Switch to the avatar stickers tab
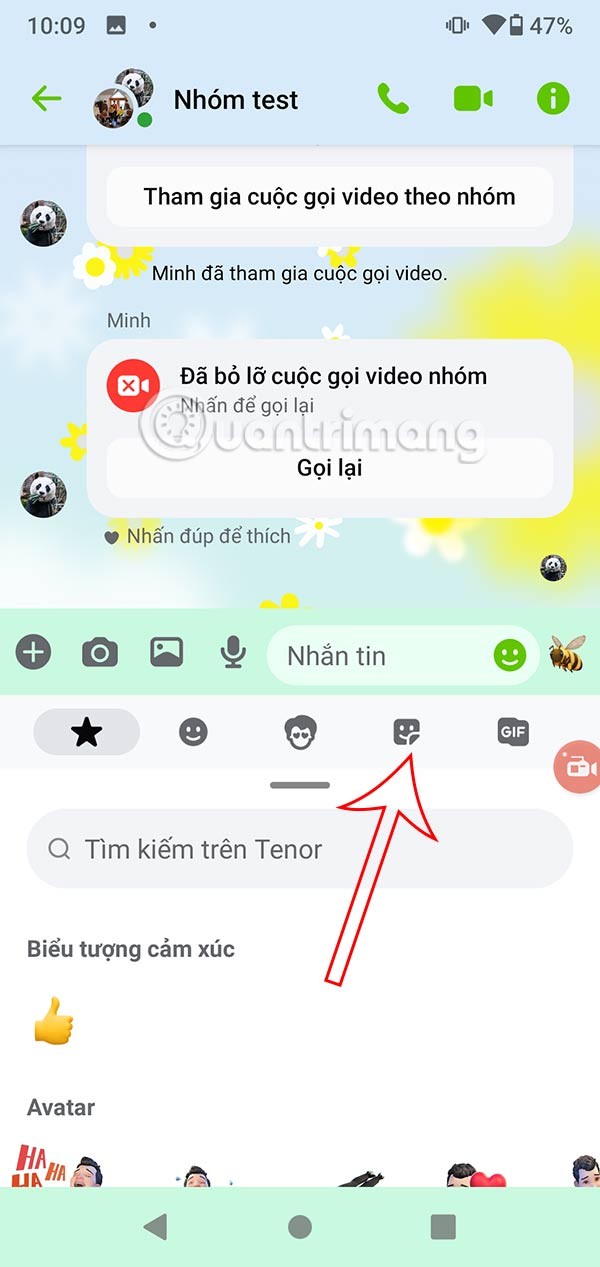Viewport: 600px width, 1267px height. click(300, 732)
